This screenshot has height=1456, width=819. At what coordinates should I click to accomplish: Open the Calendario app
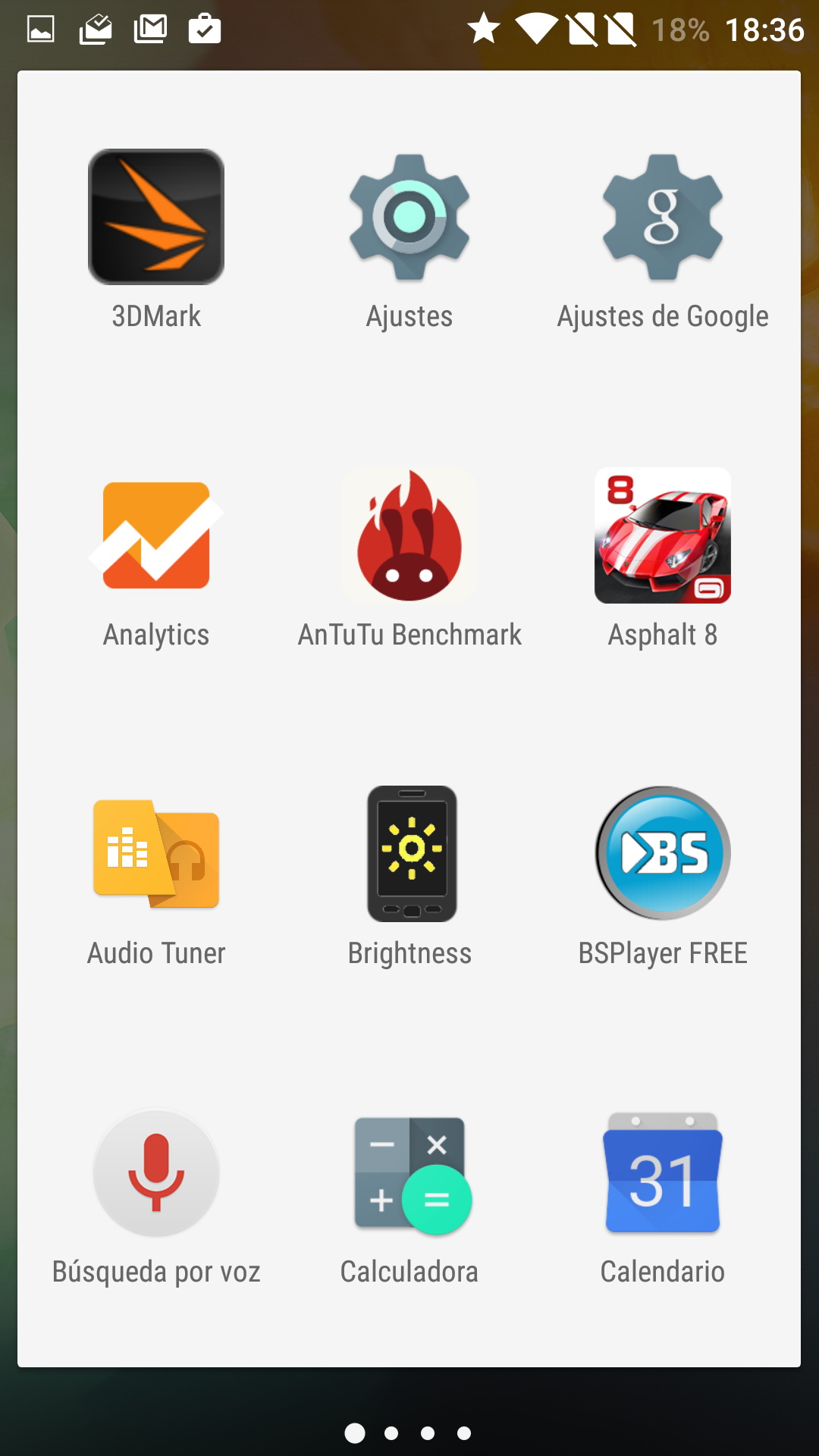pos(663,1172)
